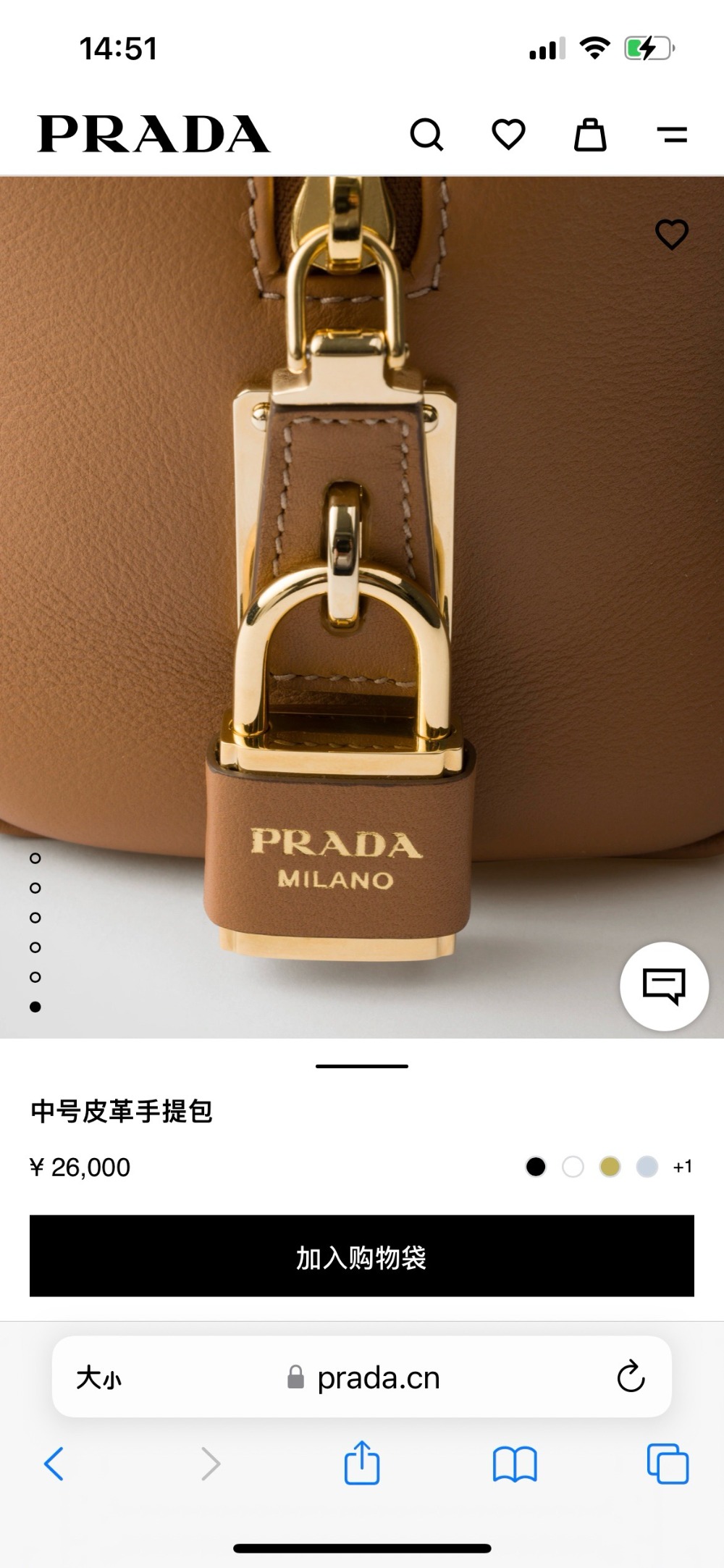Show the +1 more color

pos(682,1167)
